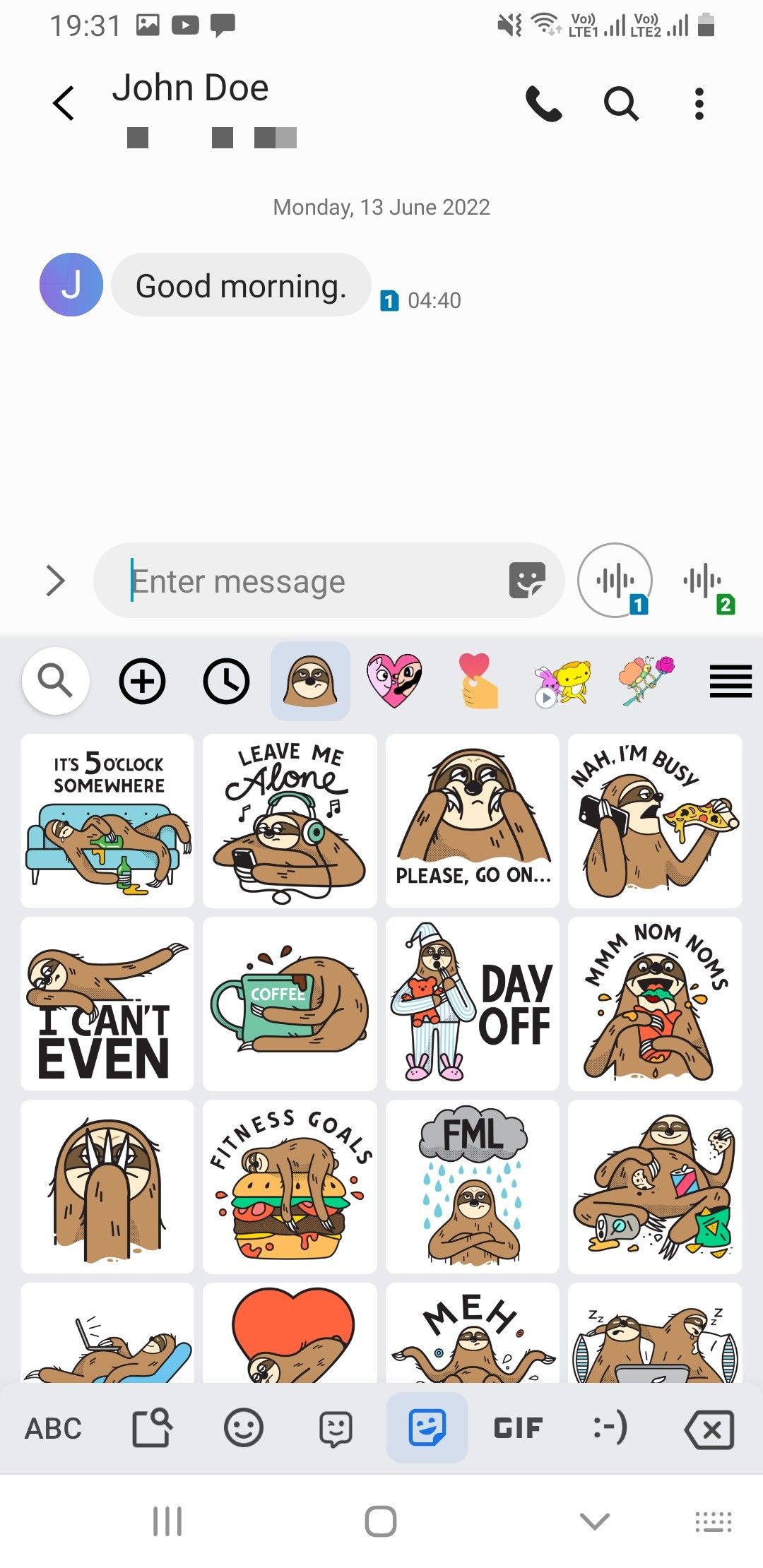Open the sticker pack list menu
The image size is (763, 1568).
pos(730,682)
